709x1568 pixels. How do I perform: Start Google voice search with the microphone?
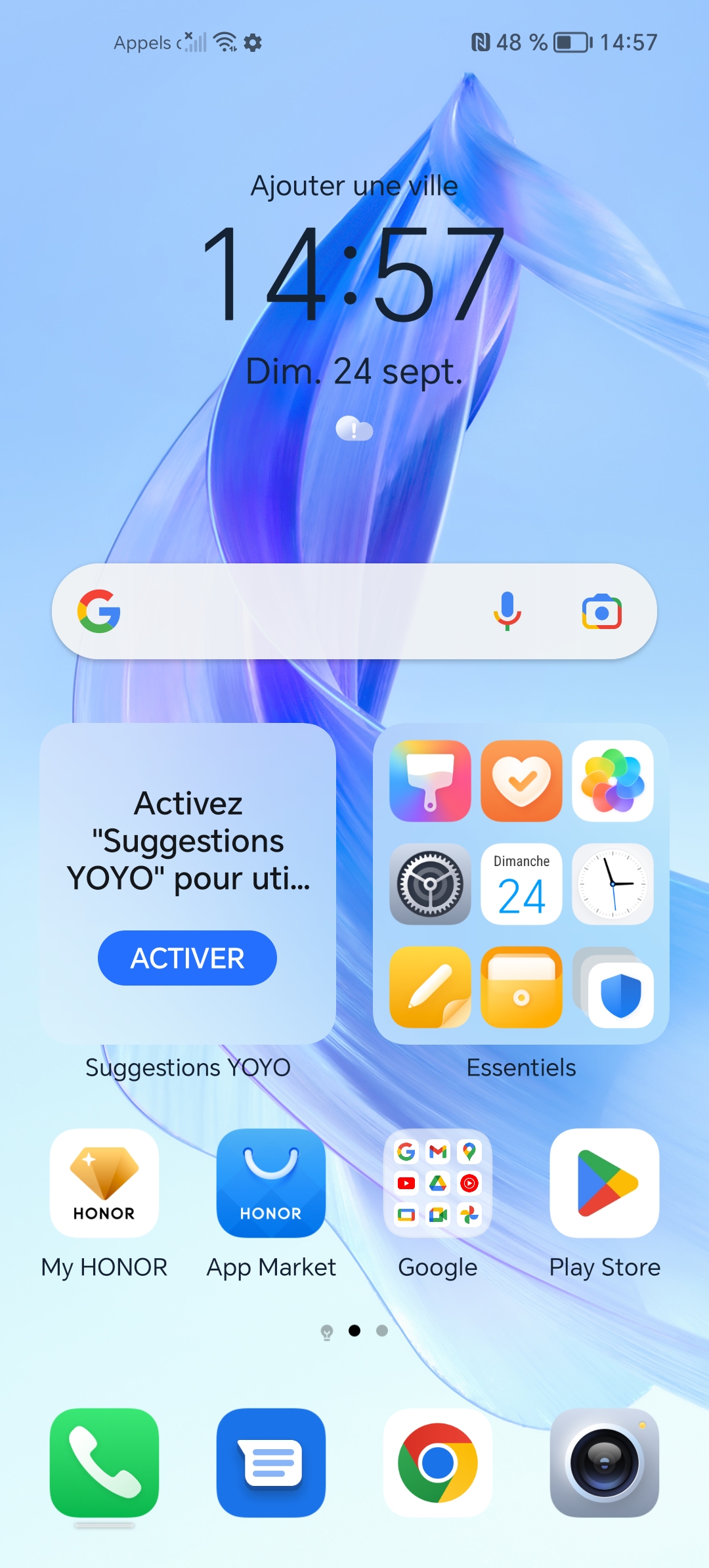507,611
